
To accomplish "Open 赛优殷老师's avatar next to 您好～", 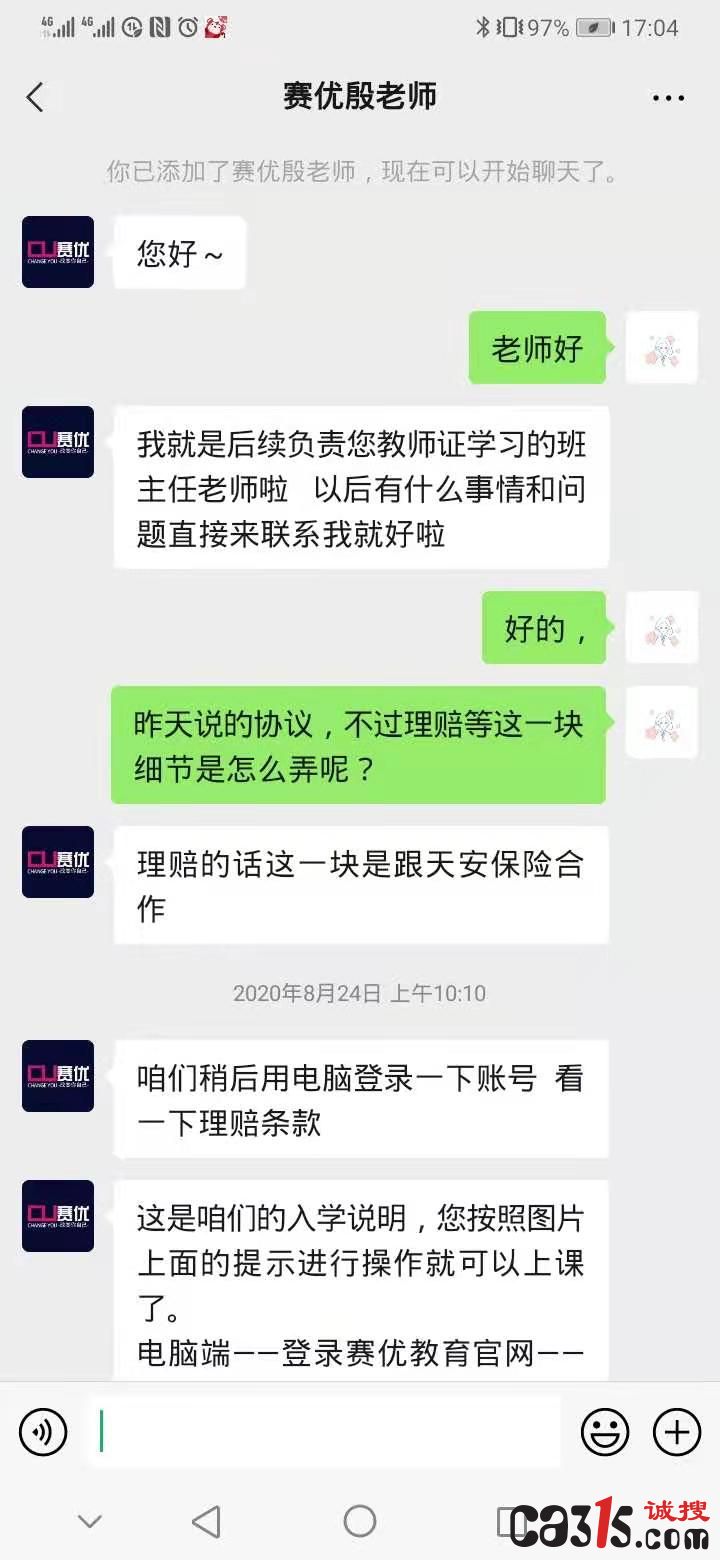I will pos(58,252).
